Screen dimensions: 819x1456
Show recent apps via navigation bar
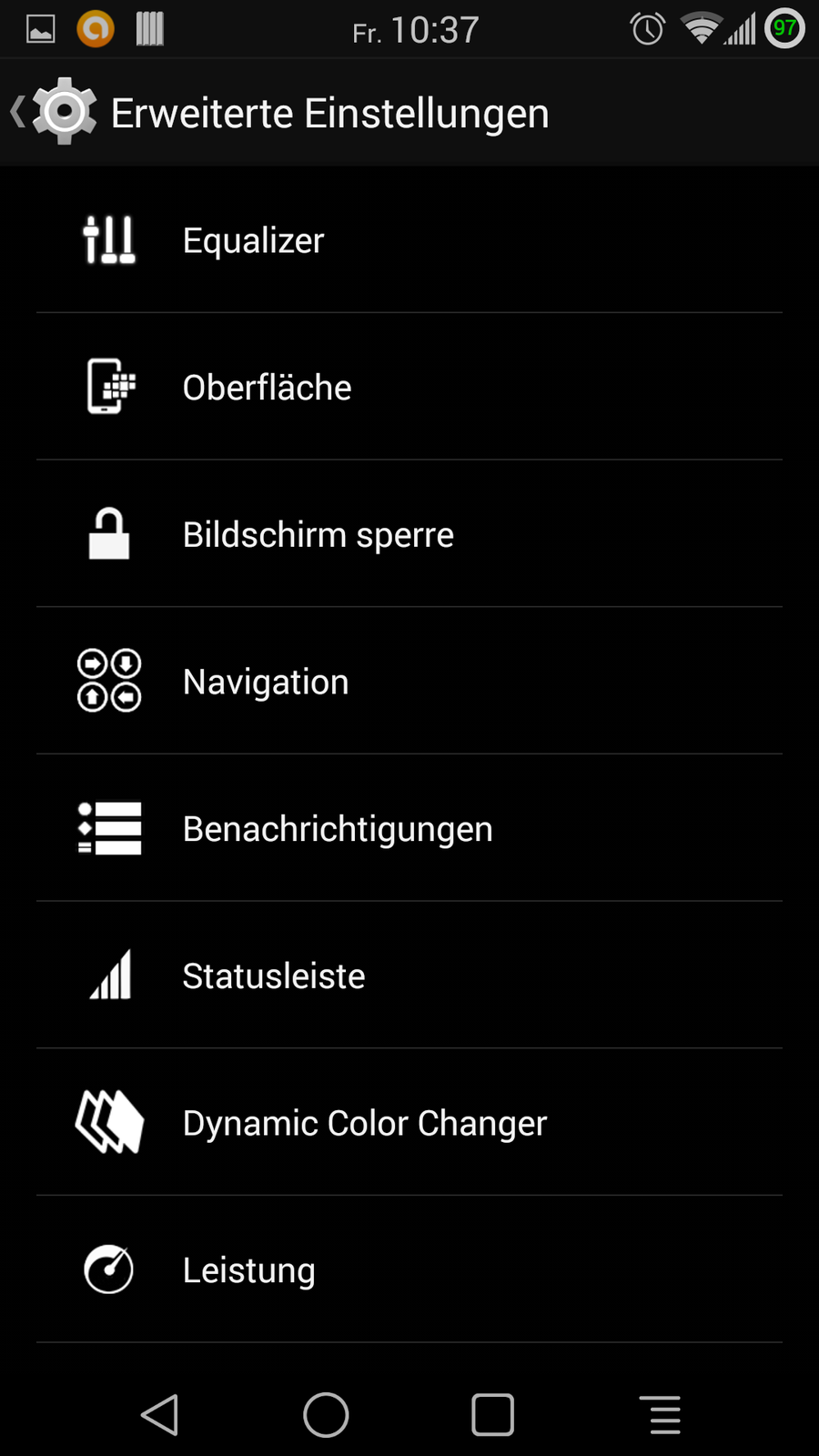click(492, 1415)
